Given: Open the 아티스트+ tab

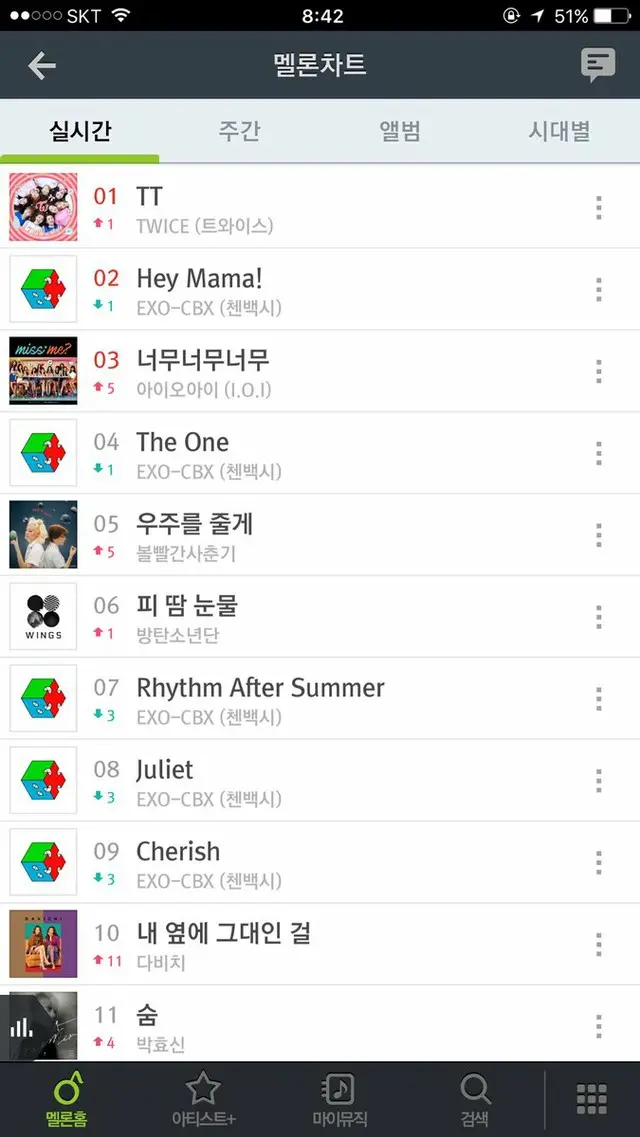Looking at the screenshot, I should 203,1098.
